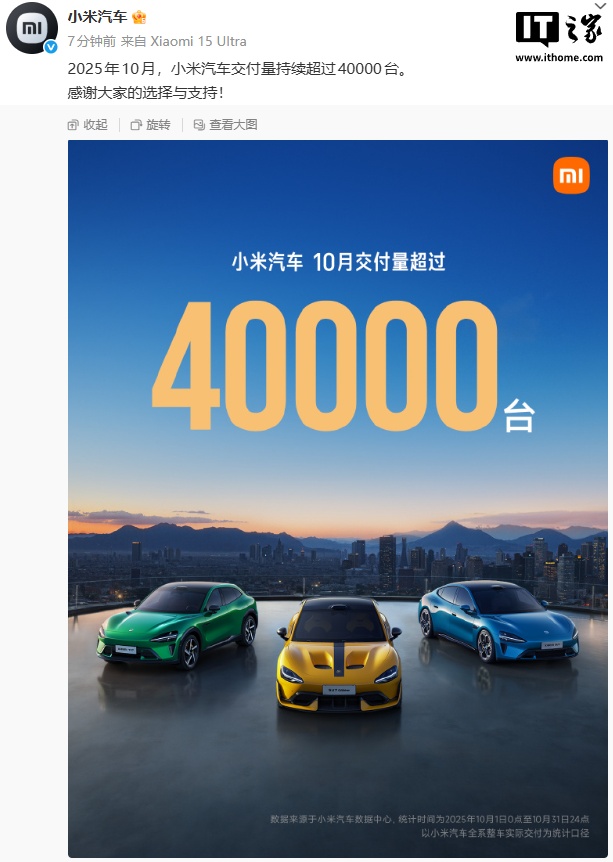Tap 收起 to collapse the image
This screenshot has height=862, width=613.
88,125
